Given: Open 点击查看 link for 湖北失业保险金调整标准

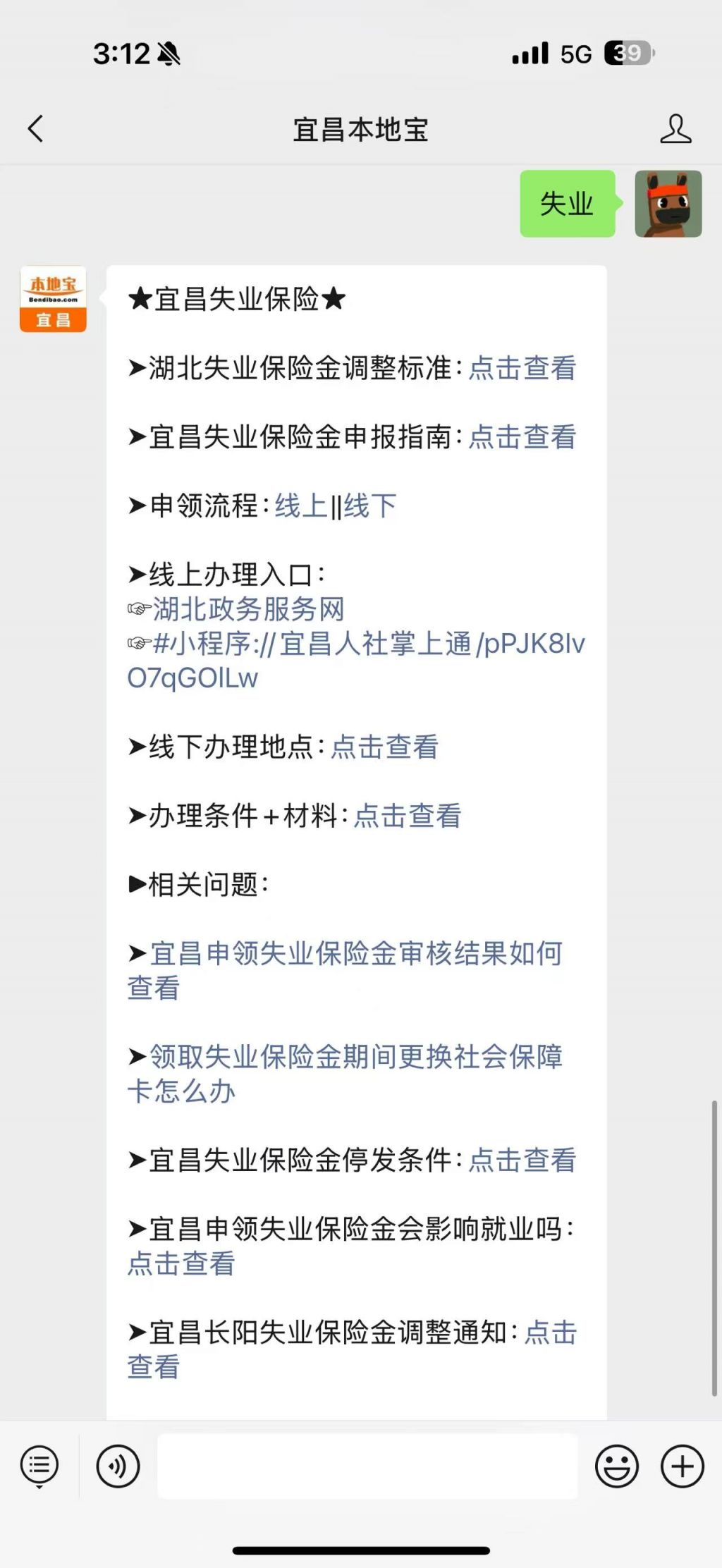Looking at the screenshot, I should pyautogui.click(x=522, y=368).
